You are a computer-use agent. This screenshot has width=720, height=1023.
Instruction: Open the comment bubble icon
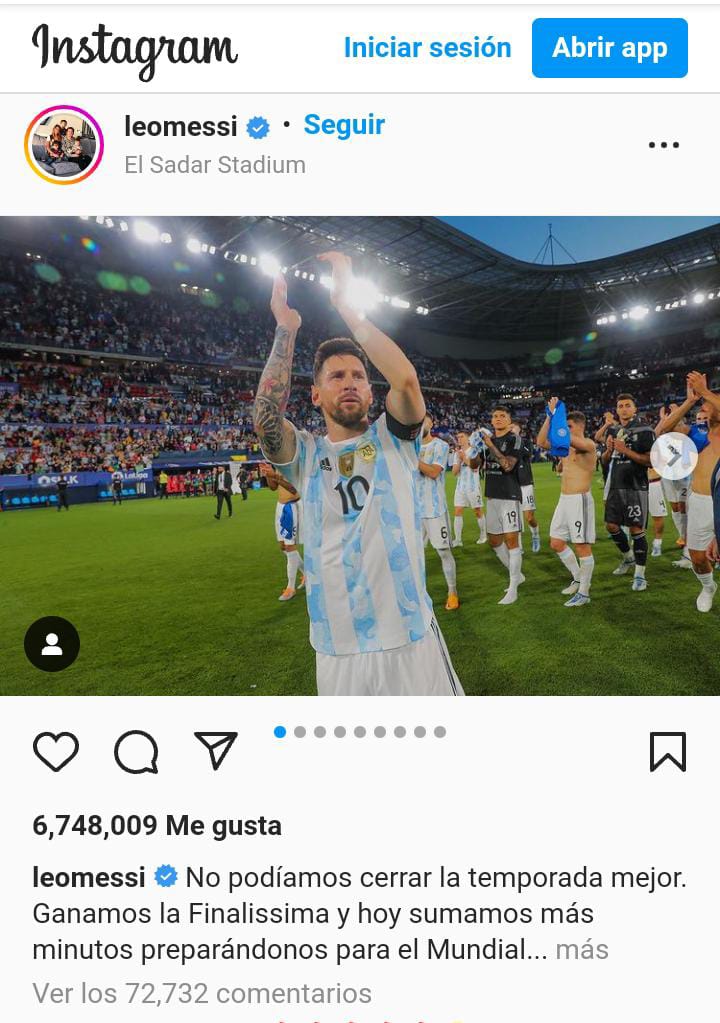click(136, 752)
